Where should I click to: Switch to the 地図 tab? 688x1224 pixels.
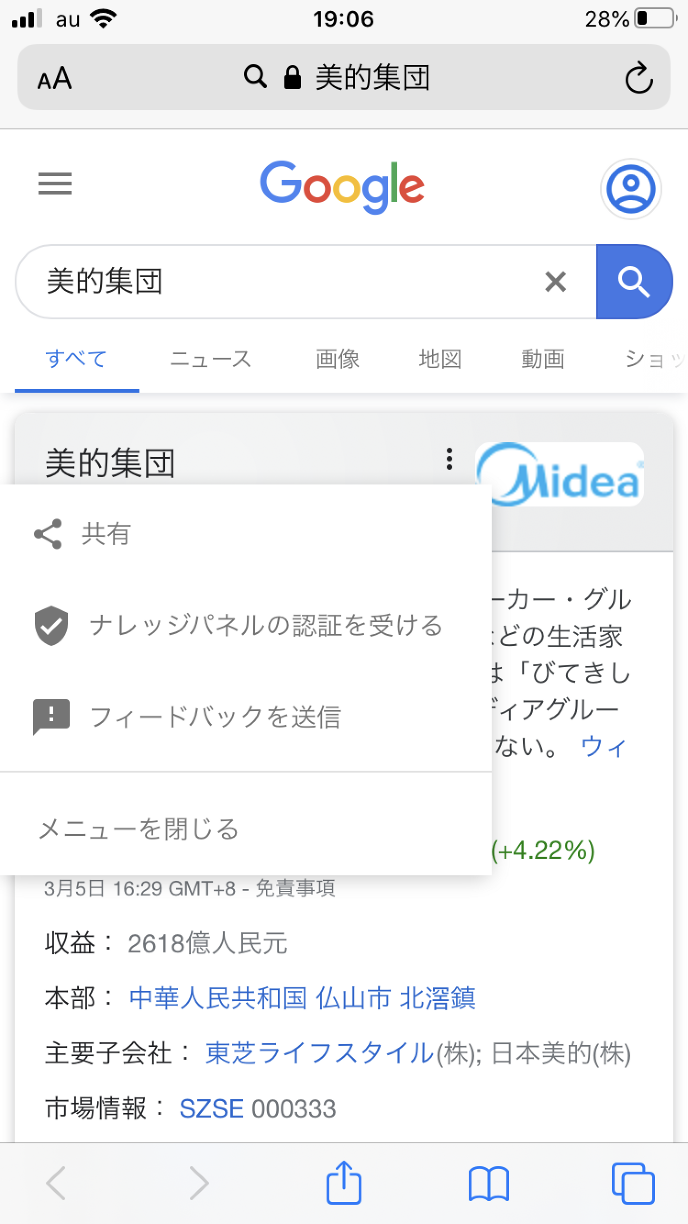tap(440, 359)
